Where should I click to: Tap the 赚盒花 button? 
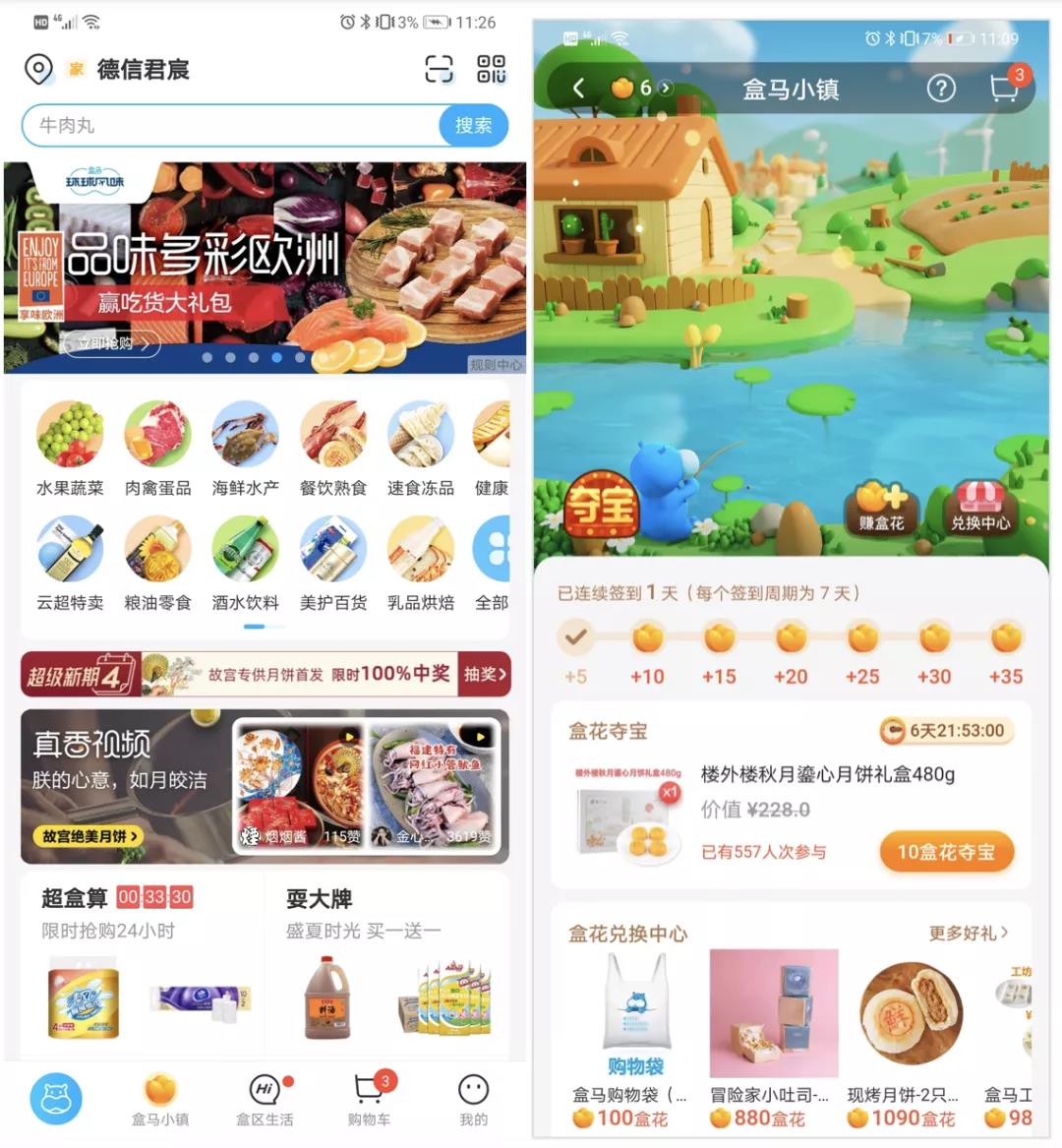point(881,508)
